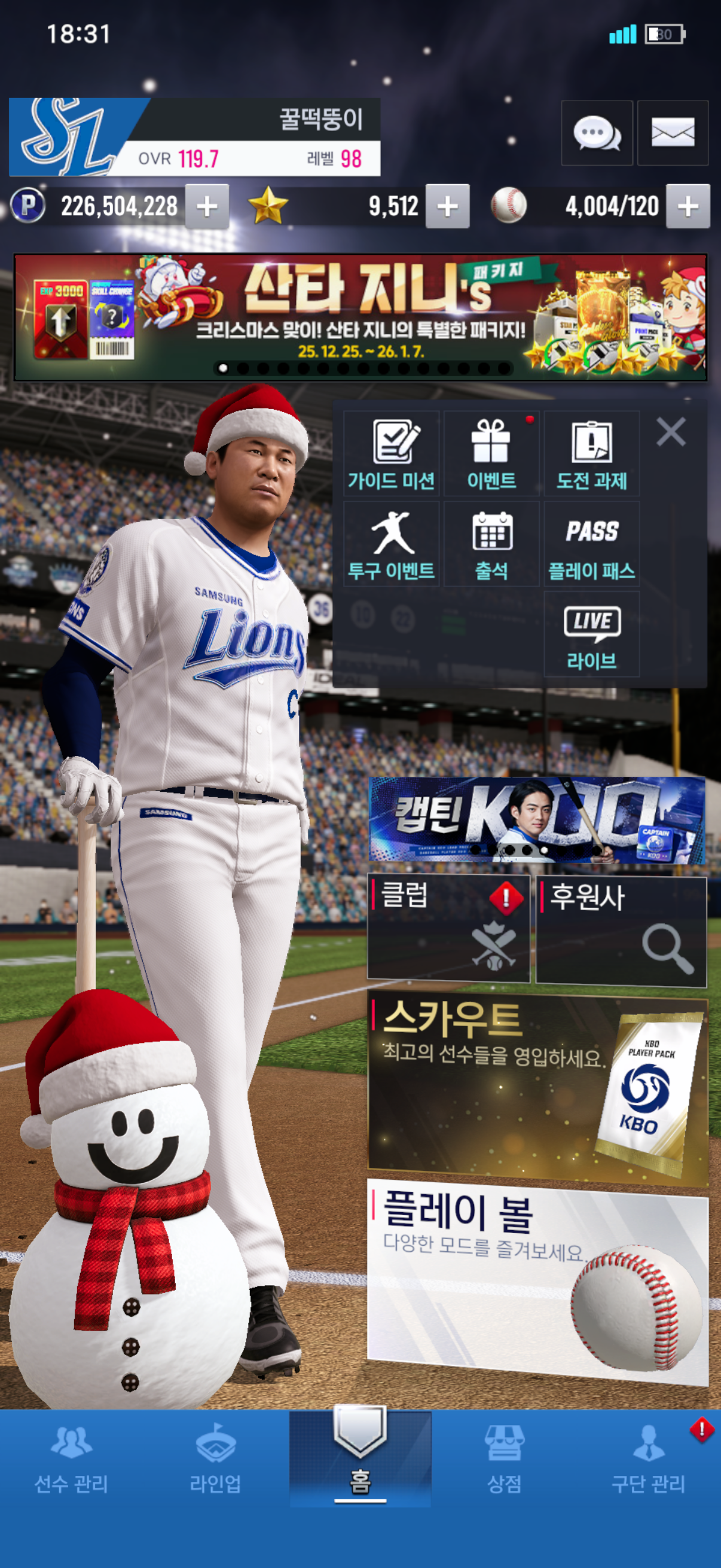Open 투구 이벤트
This screenshot has width=721, height=1568.
[x=391, y=544]
